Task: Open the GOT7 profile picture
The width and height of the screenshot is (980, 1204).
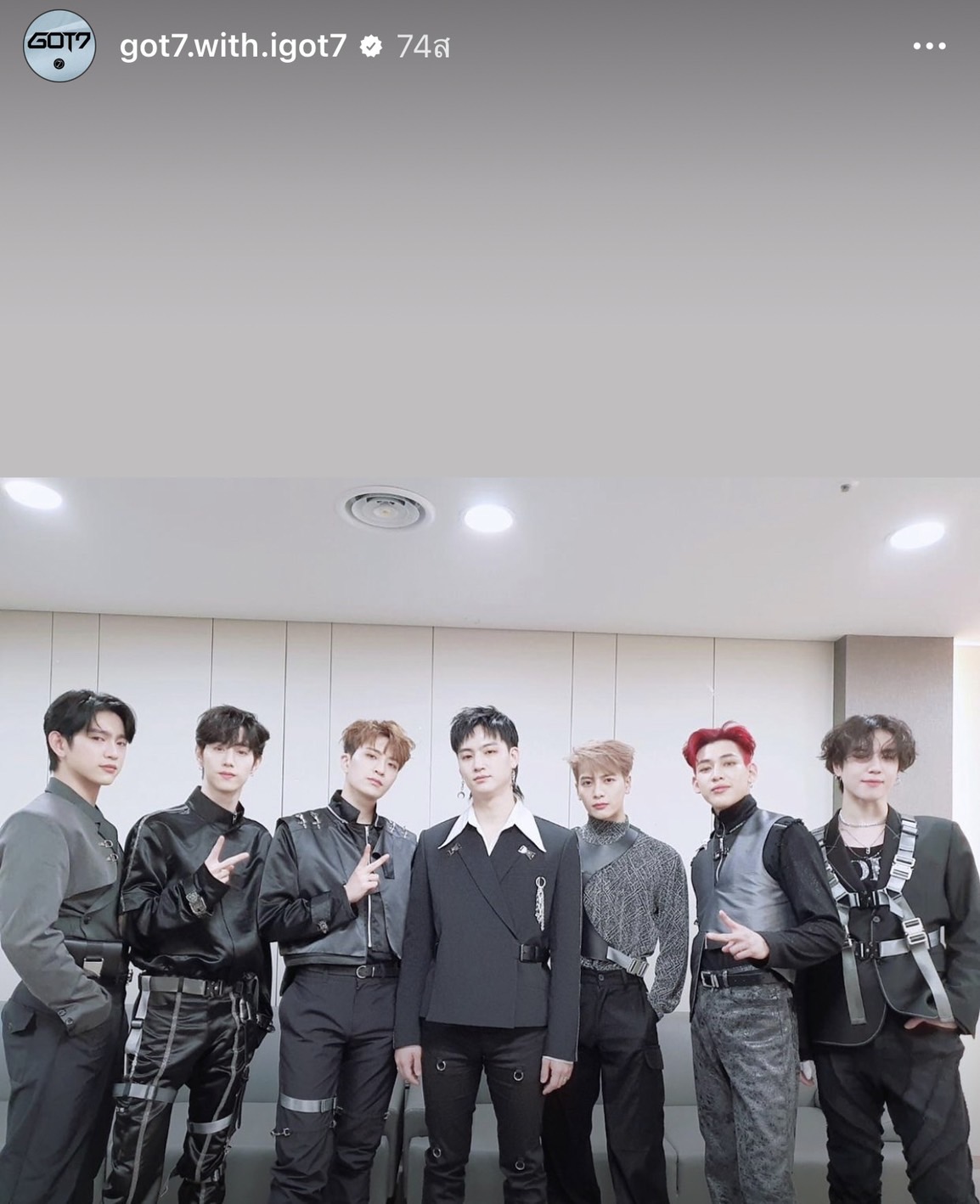Action: point(59,48)
